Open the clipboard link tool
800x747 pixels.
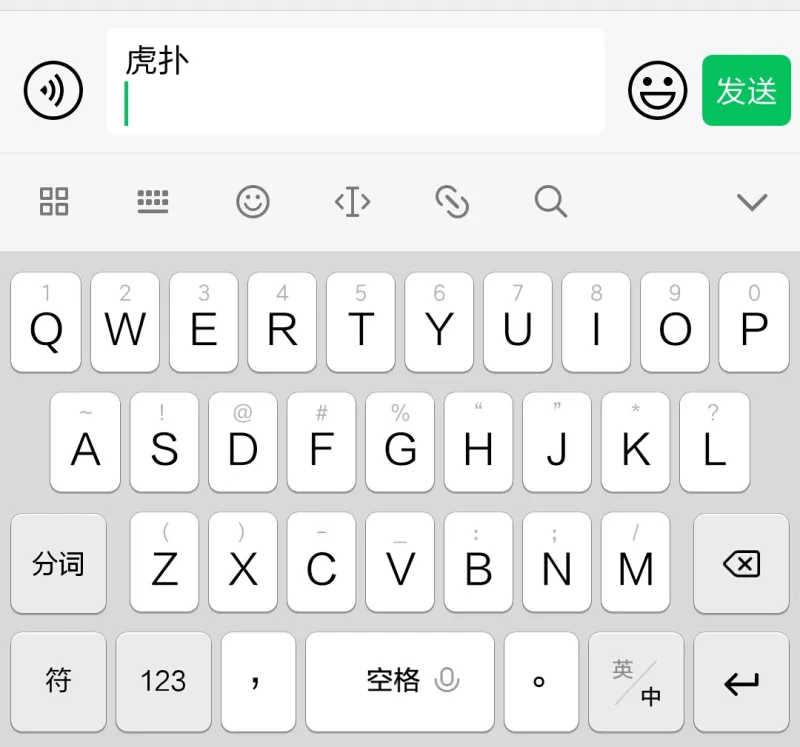(x=452, y=202)
